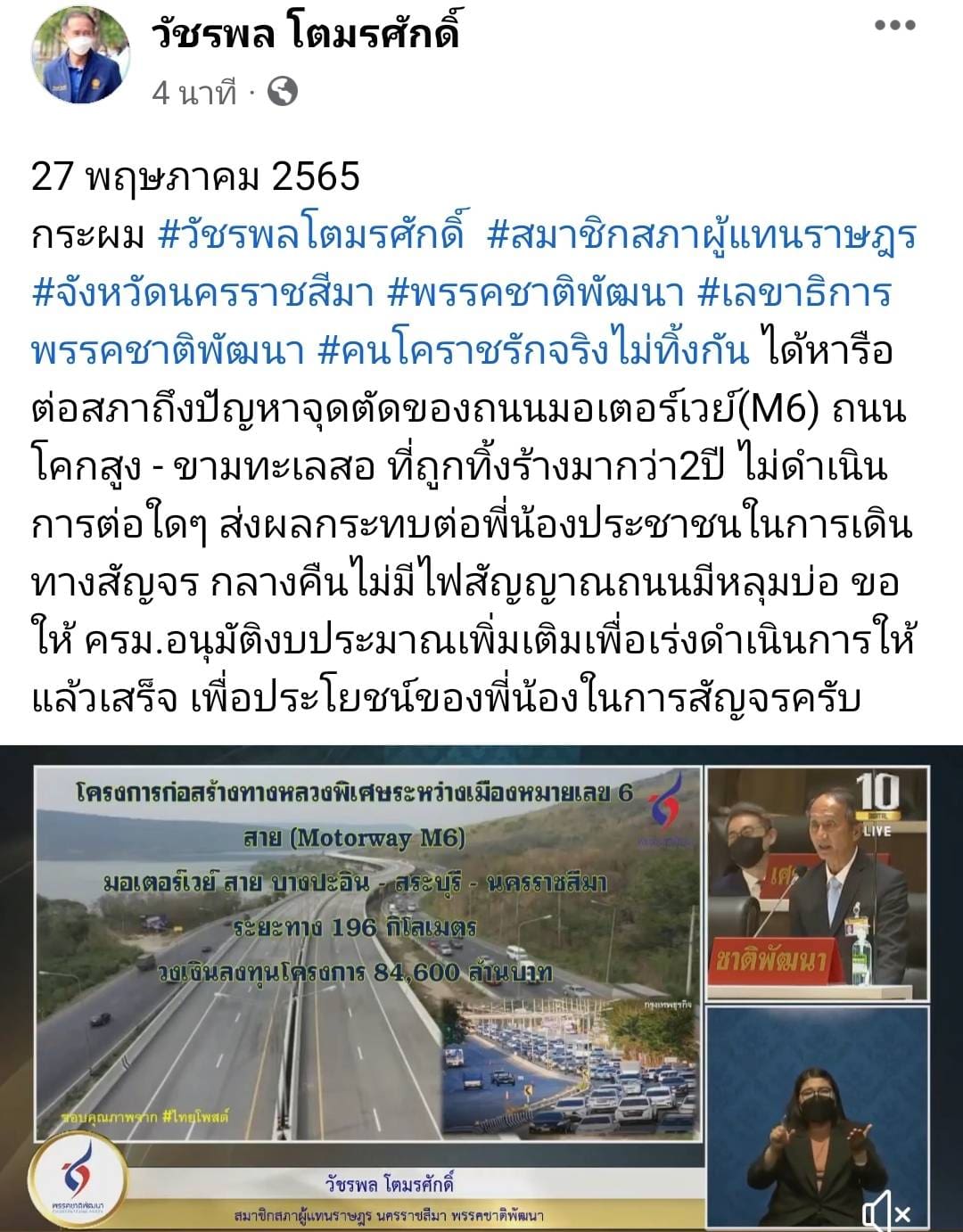Open hashtag #คนโคราชรักจริงไม่ทิ้งกัน
The height and width of the screenshot is (1232, 963).
pos(533,351)
